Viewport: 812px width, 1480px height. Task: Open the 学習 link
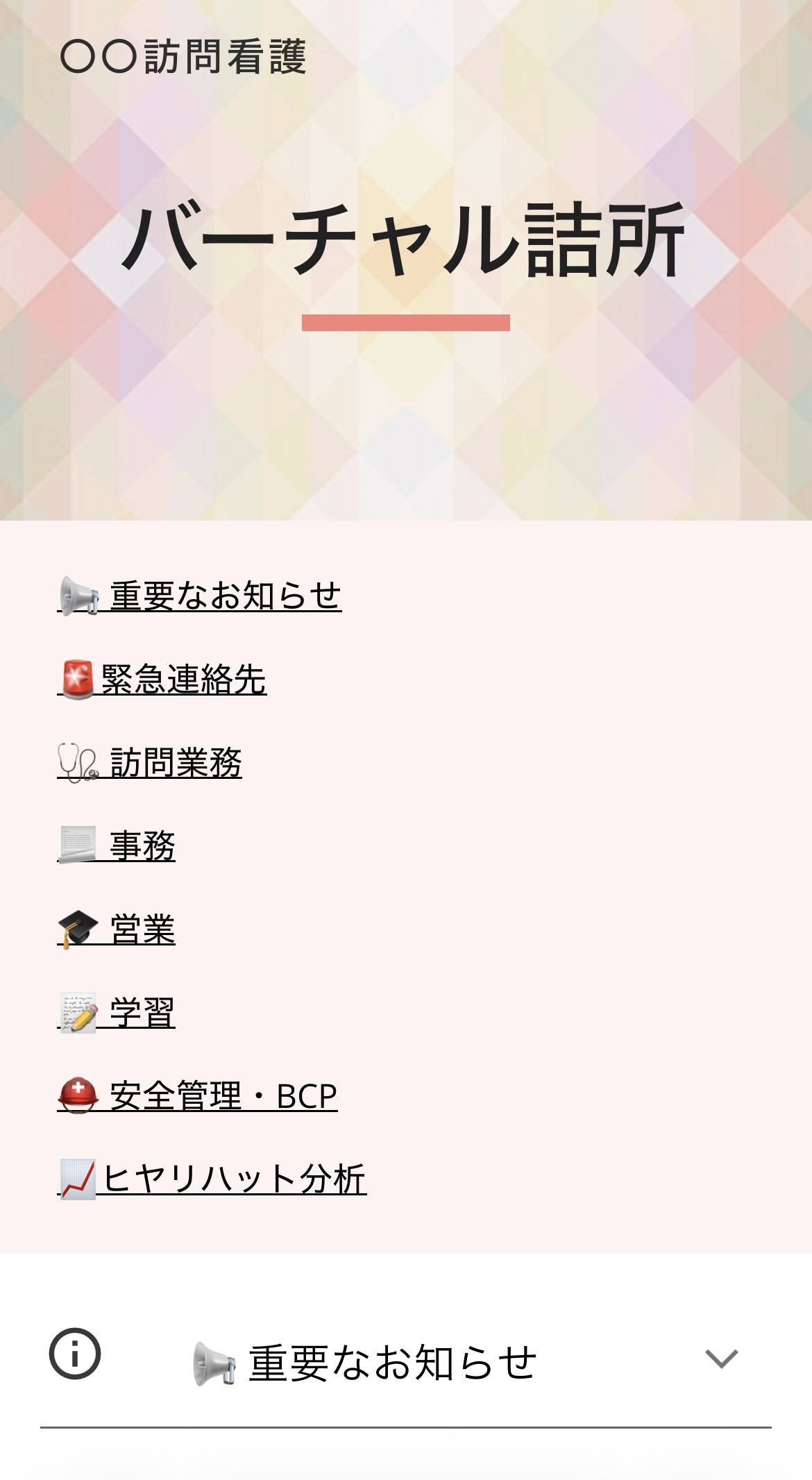(x=116, y=1012)
